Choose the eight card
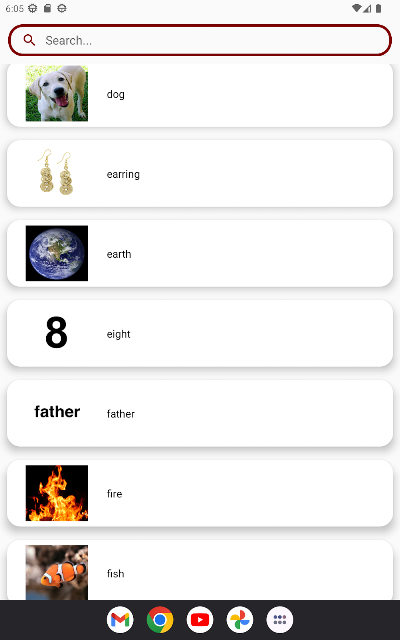 click(200, 333)
